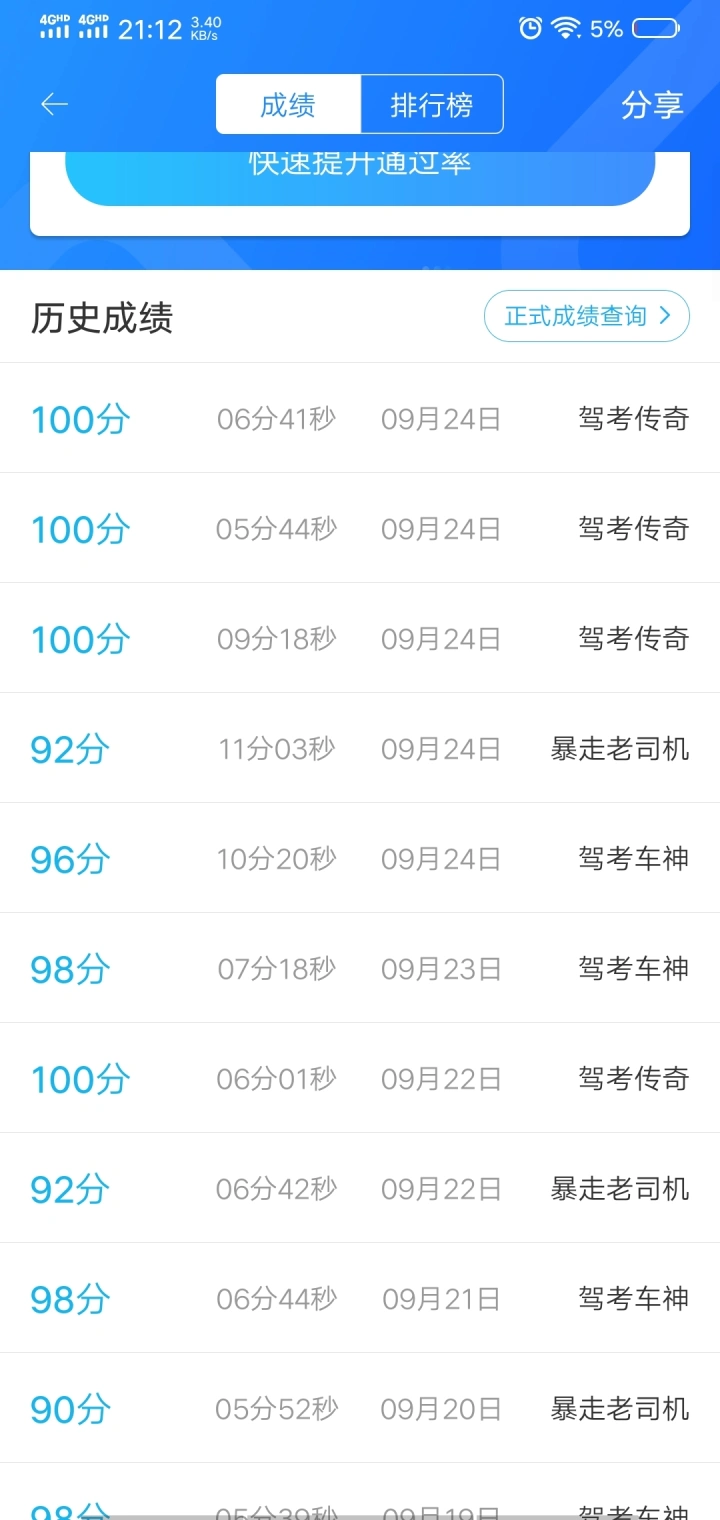720x1520 pixels.
Task: View the 92分 record with 11分03秒
Action: [360, 748]
